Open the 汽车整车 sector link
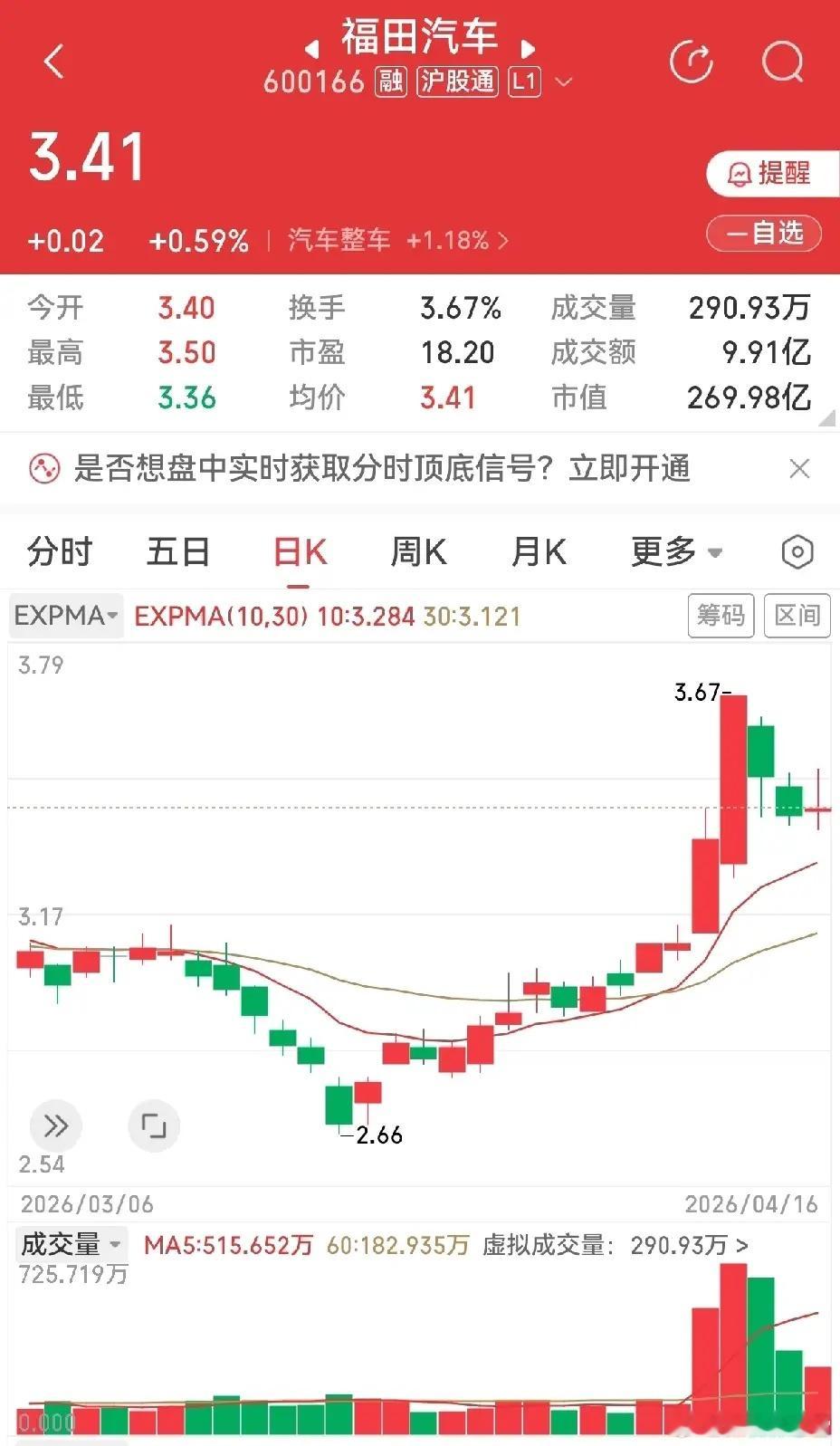 397,240
